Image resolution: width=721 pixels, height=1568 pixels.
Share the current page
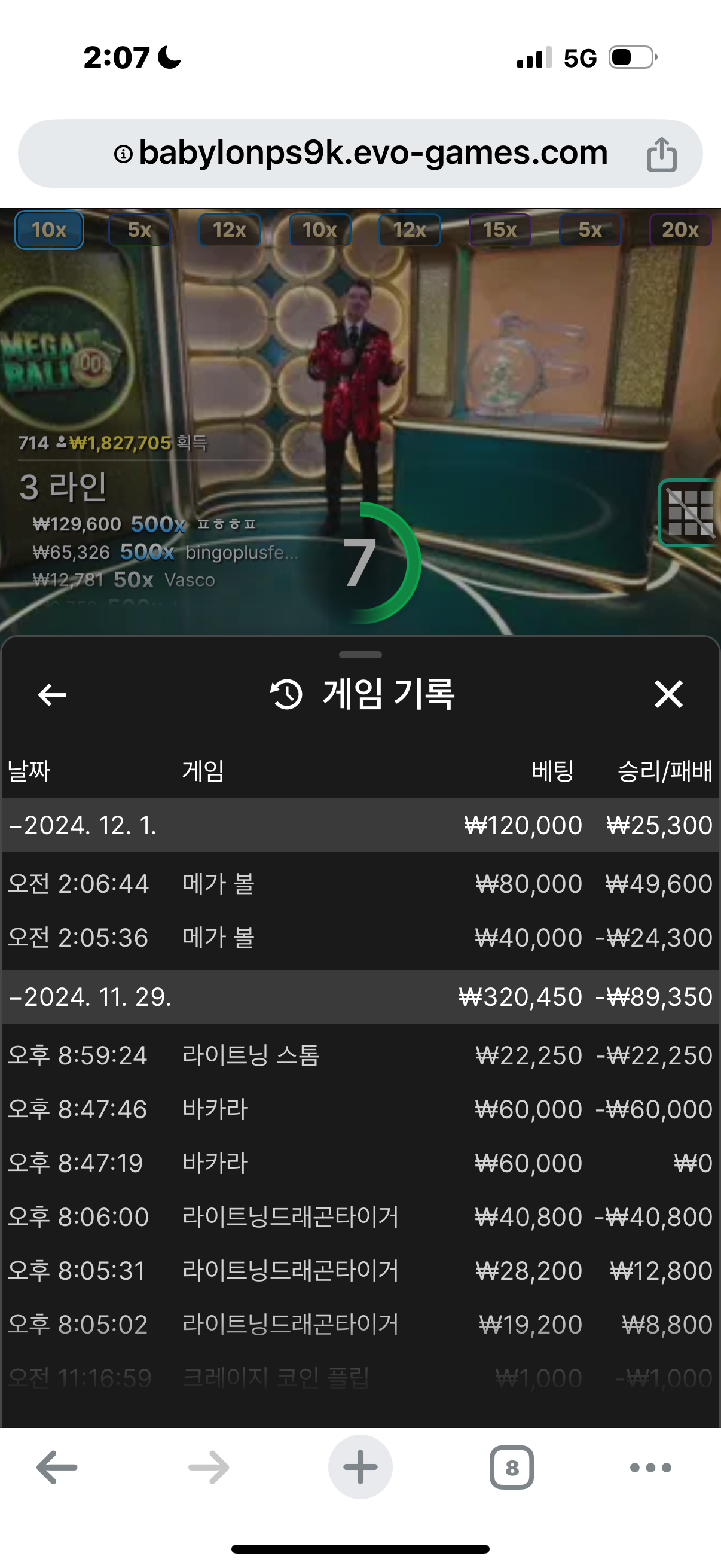661,154
